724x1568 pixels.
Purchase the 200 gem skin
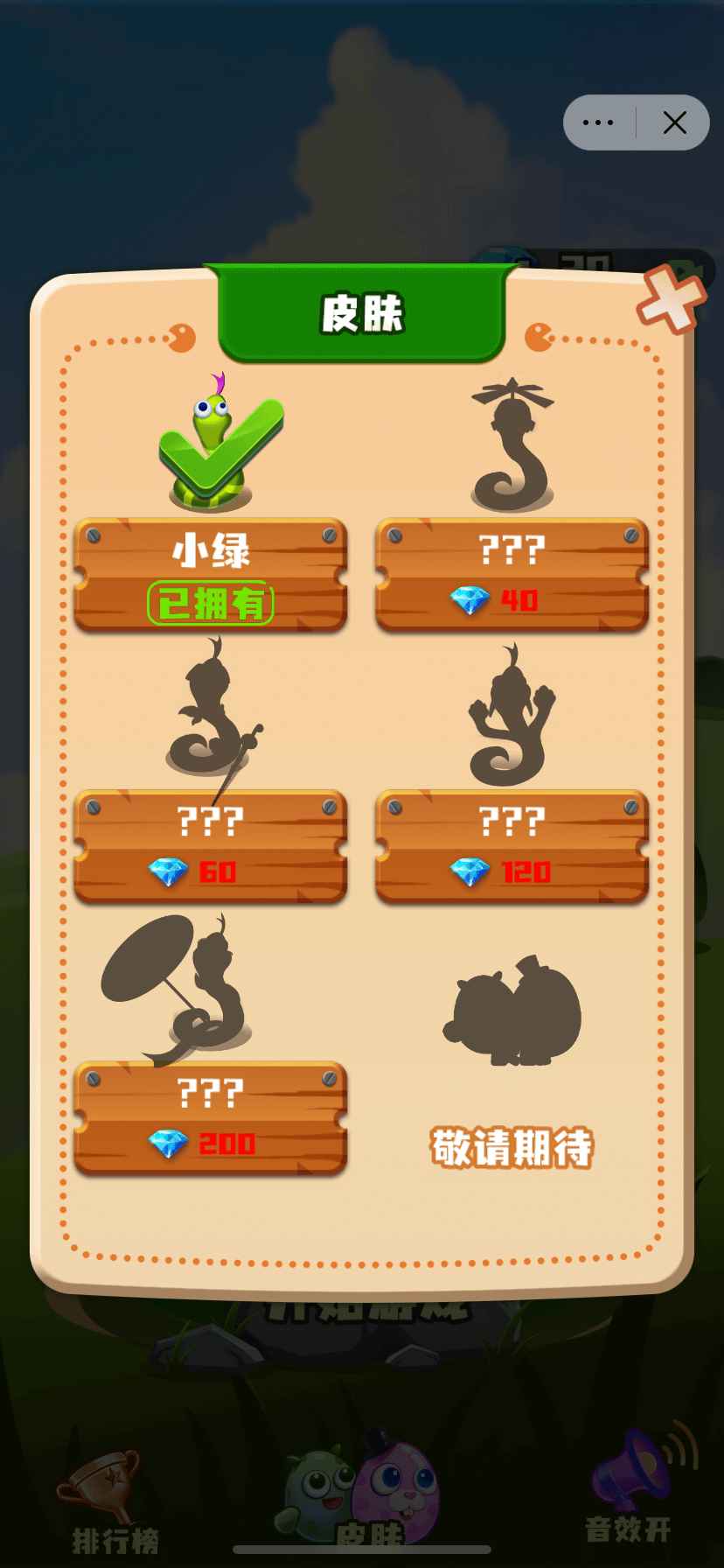point(211,1117)
